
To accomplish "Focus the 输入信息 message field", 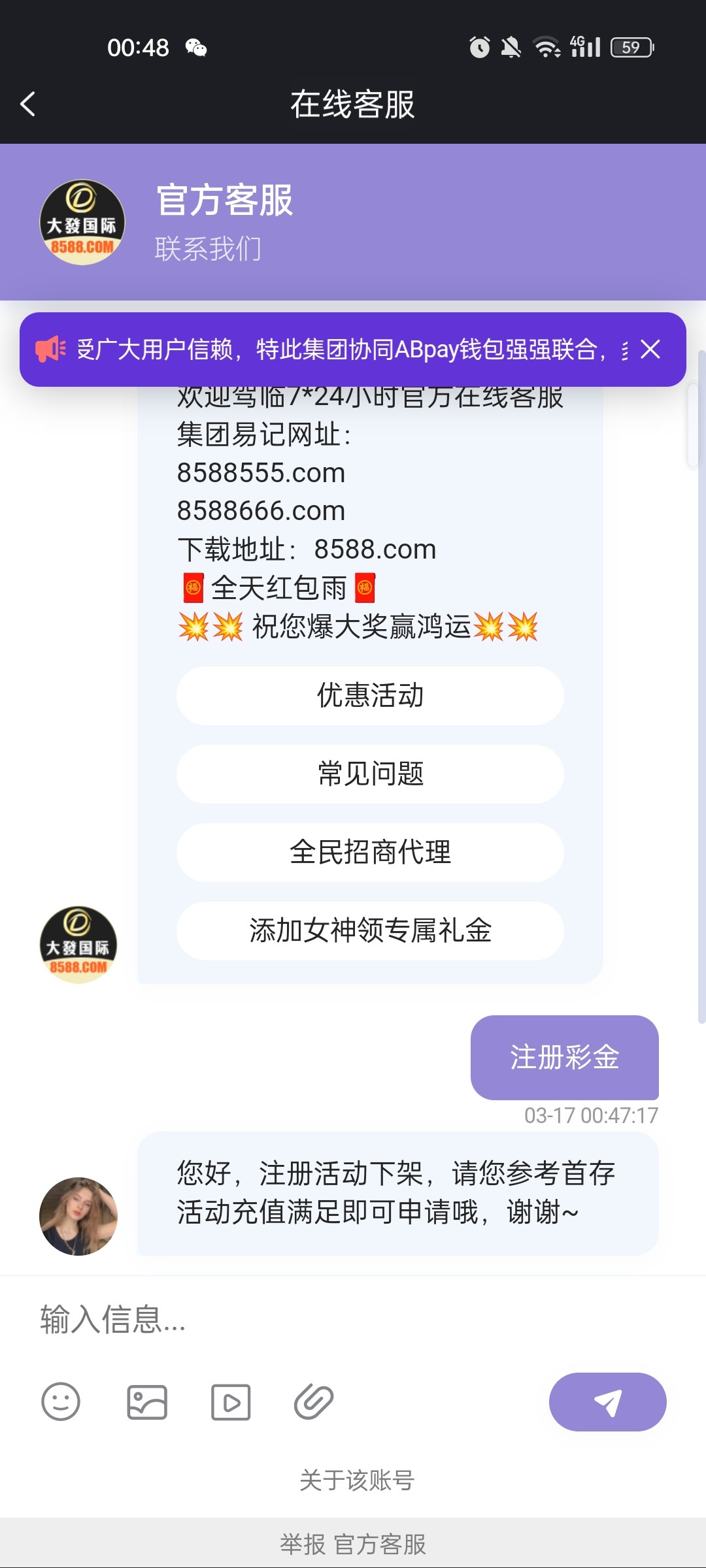I will 327,1319.
